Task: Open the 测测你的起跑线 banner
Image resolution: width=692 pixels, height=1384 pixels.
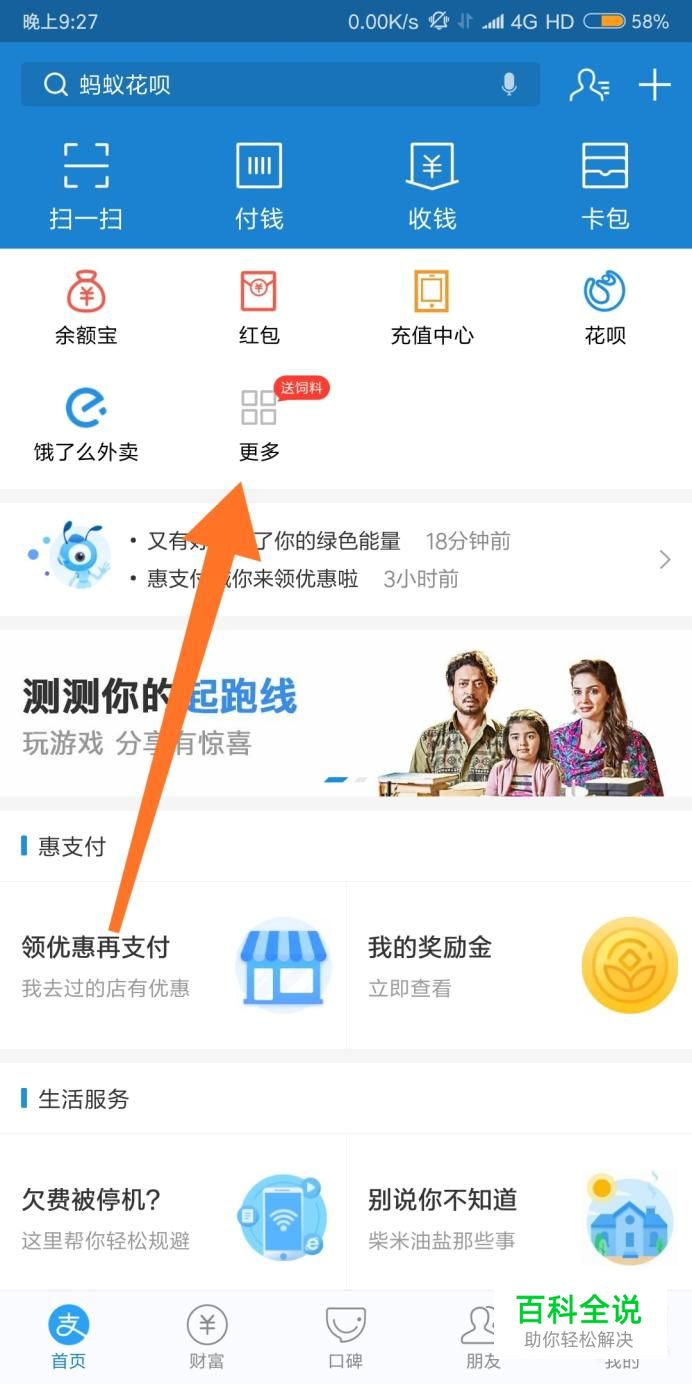Action: tap(346, 713)
